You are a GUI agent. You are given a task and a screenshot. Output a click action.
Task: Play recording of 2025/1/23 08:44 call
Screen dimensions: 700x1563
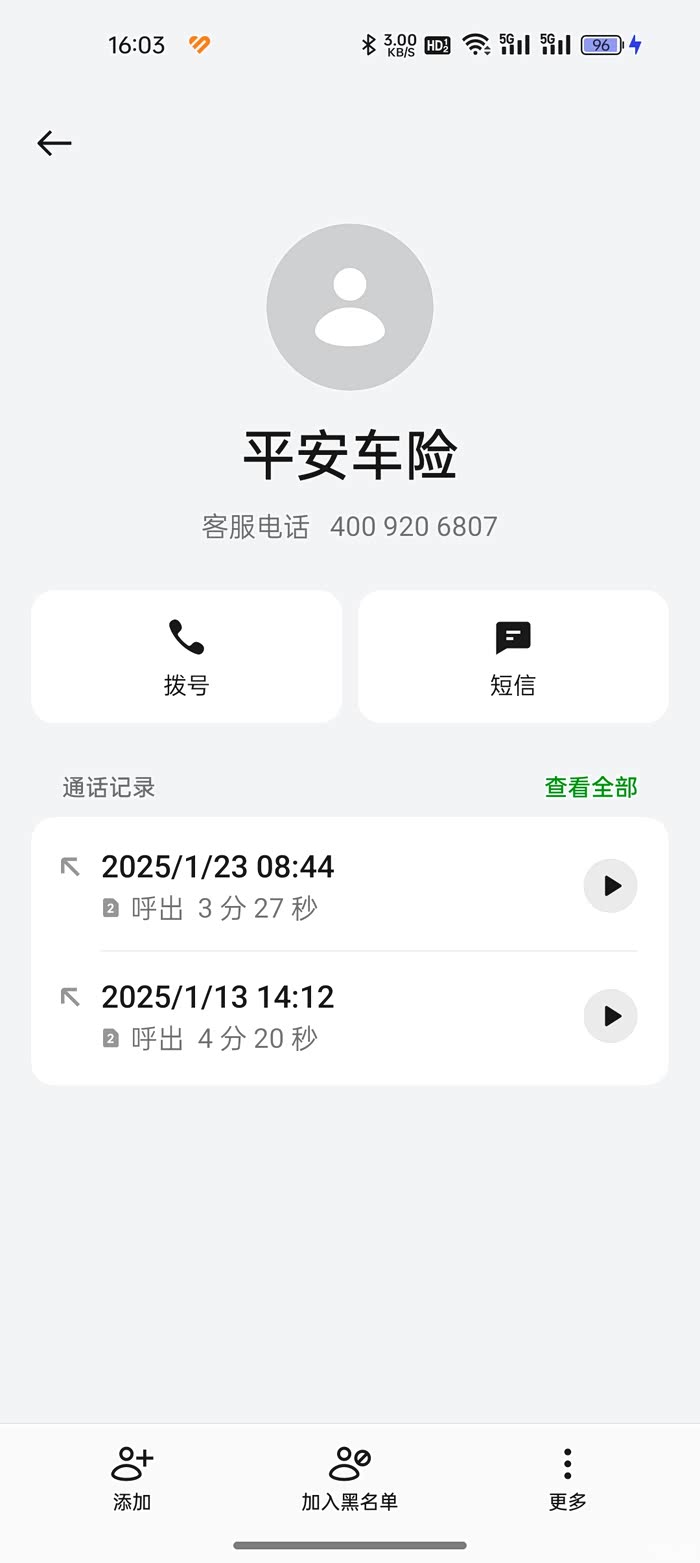click(610, 886)
